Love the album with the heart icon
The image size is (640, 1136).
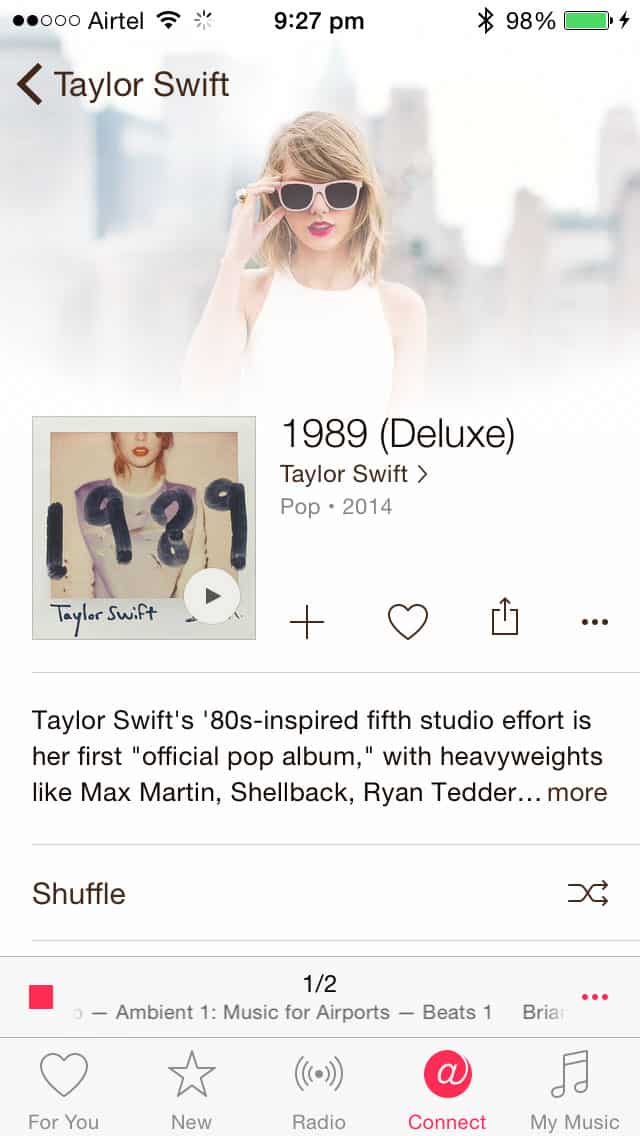(407, 622)
